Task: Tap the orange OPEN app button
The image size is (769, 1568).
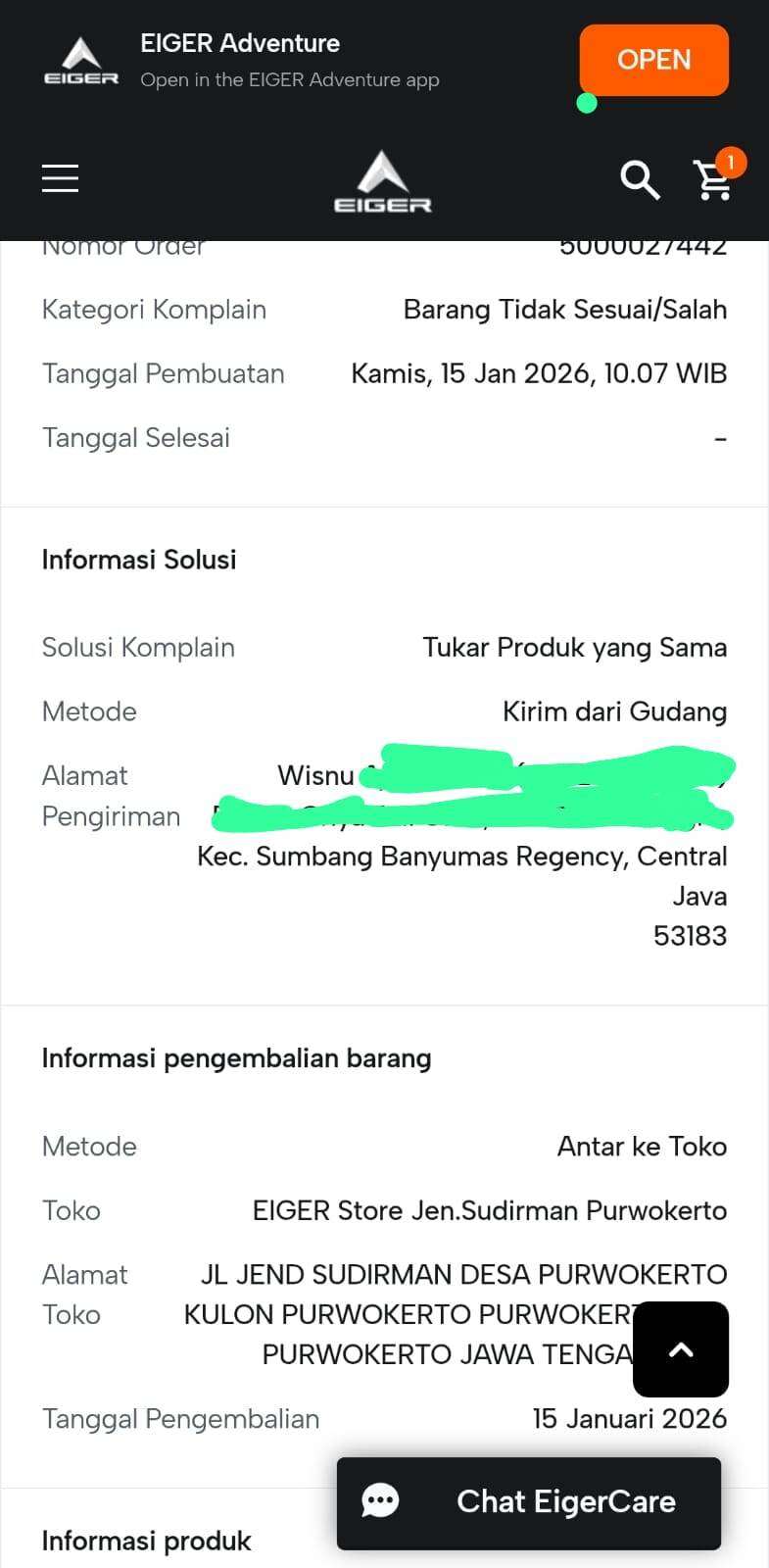Action: pos(653,60)
